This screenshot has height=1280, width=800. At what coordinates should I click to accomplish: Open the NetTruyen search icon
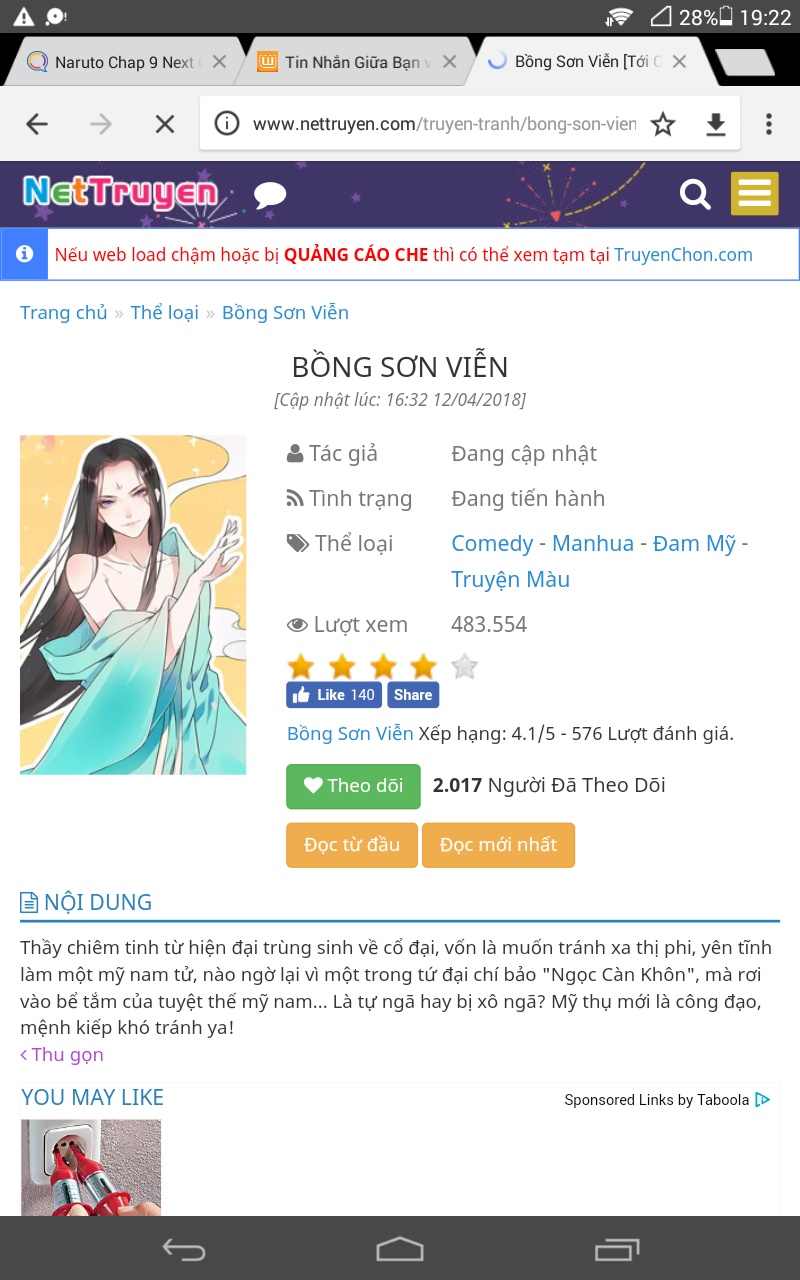pos(695,194)
